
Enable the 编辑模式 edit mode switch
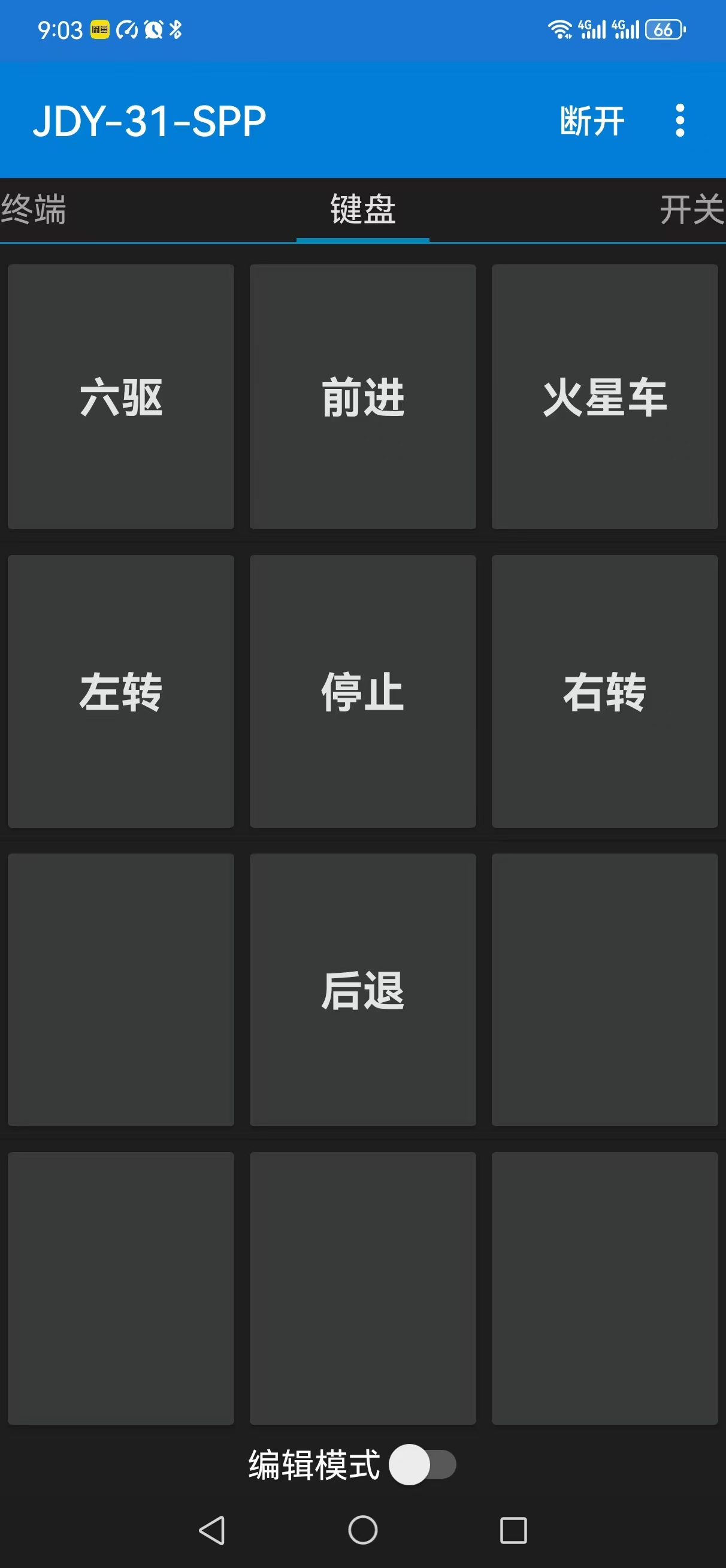point(423,1464)
